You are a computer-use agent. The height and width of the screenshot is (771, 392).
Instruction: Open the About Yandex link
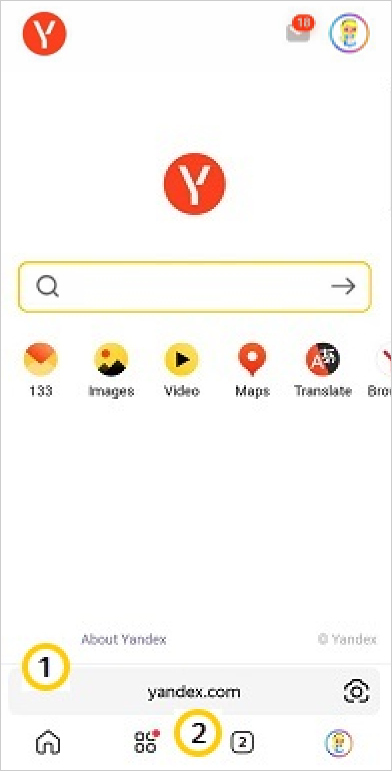123,640
